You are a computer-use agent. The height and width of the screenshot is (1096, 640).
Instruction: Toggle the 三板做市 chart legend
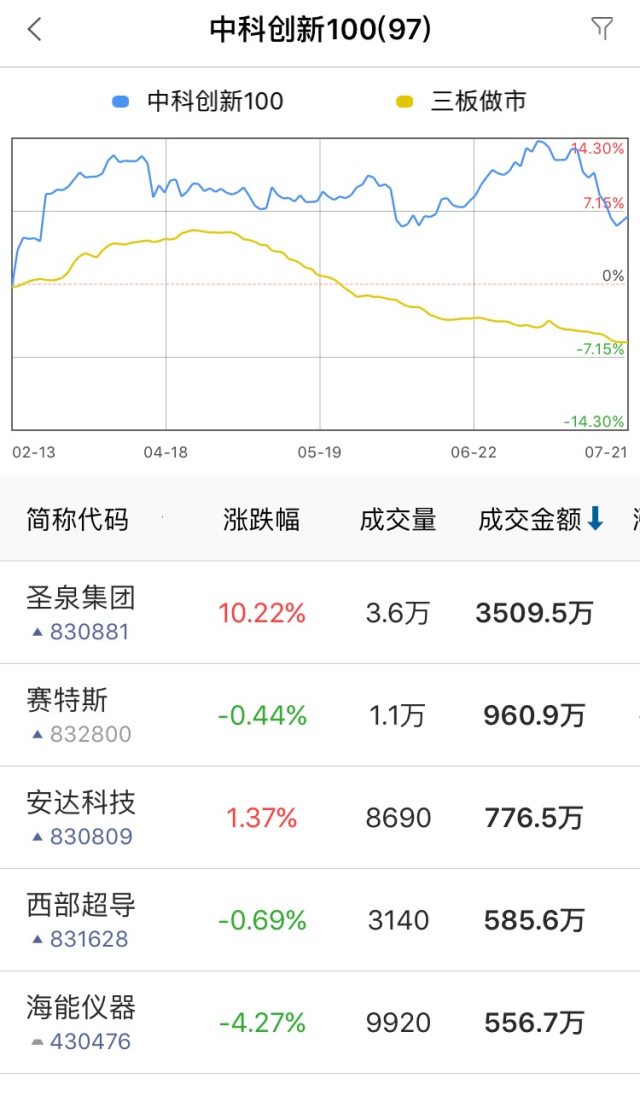tap(462, 101)
